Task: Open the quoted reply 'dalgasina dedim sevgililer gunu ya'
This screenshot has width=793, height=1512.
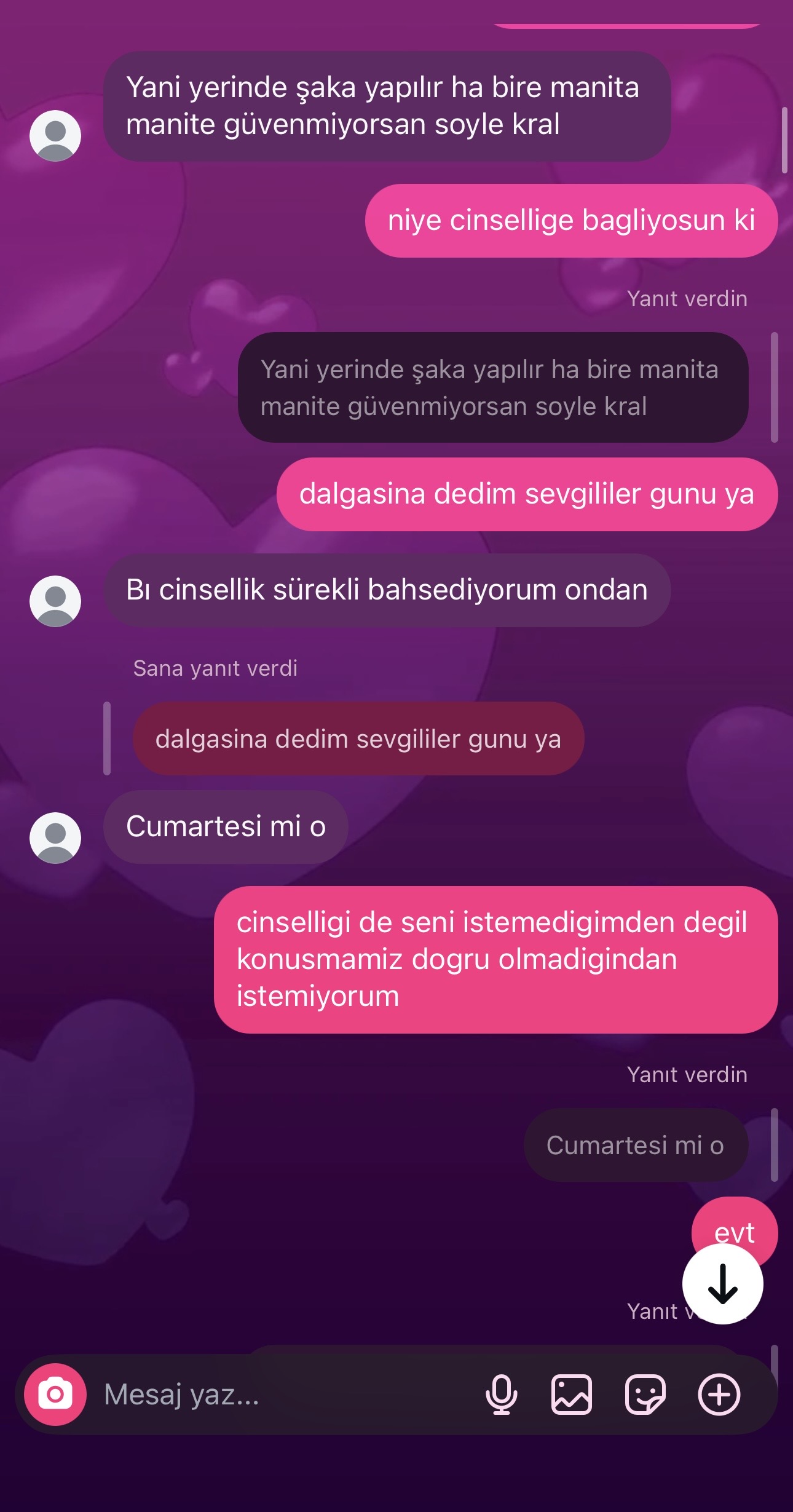Action: 358,738
